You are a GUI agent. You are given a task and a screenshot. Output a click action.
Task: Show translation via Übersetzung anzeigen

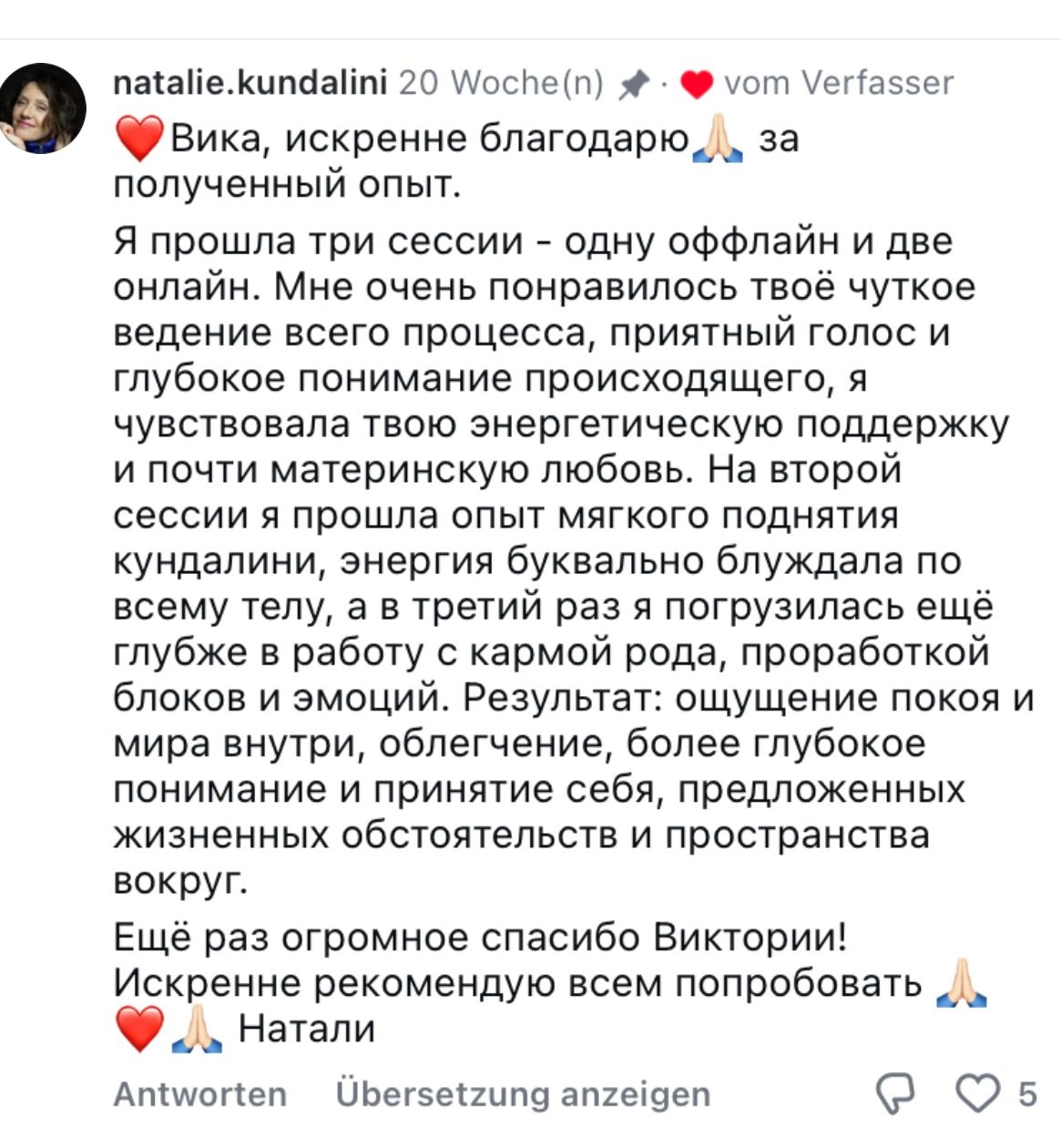pyautogui.click(x=523, y=1093)
